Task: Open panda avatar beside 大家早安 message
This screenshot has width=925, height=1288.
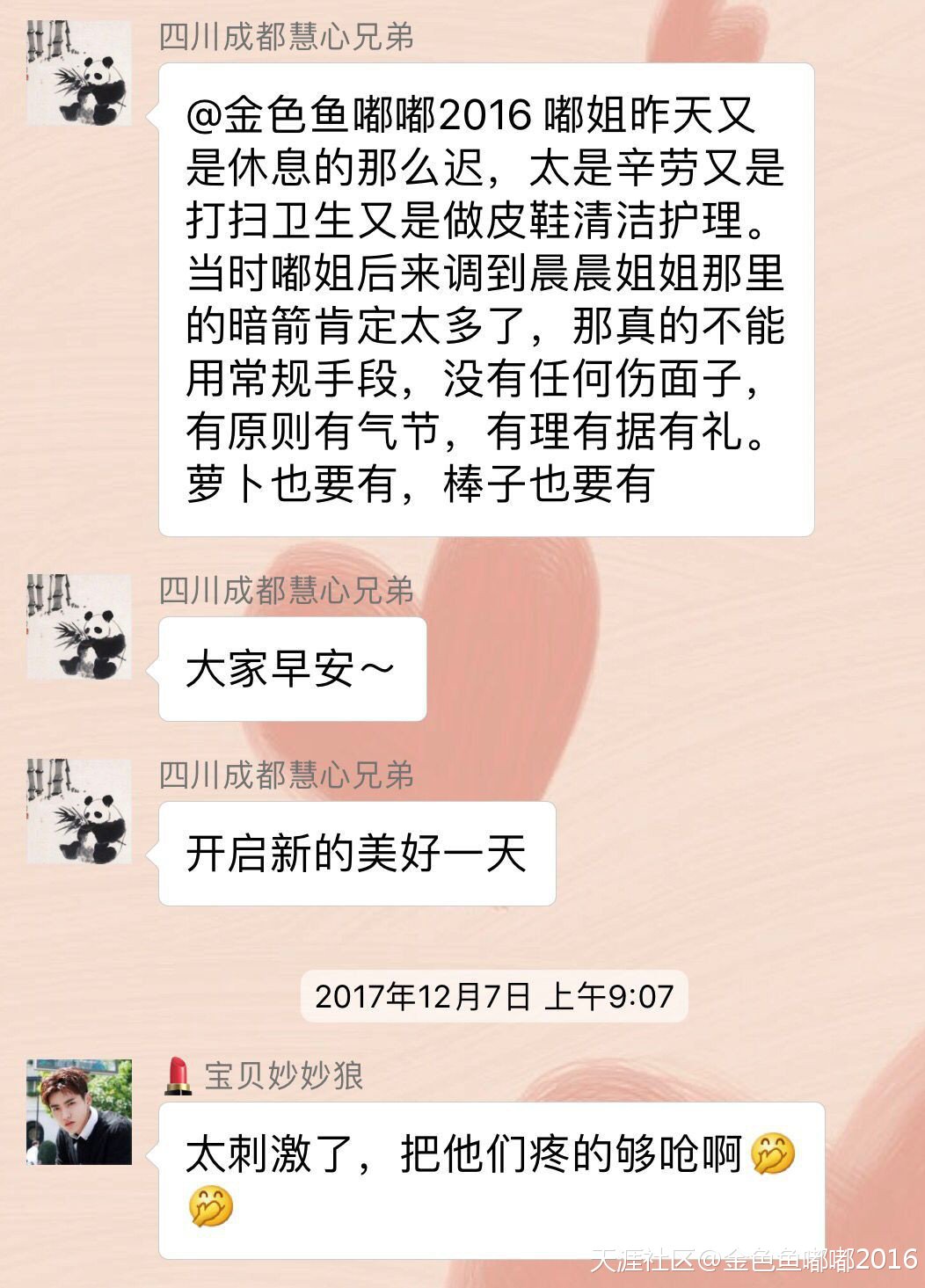Action: point(79,626)
